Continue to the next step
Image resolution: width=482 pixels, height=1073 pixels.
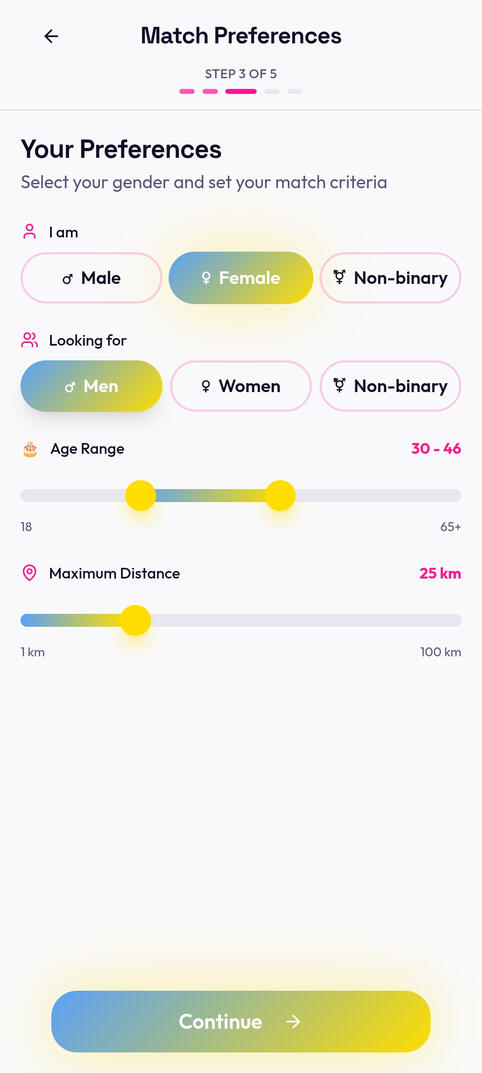241,1021
